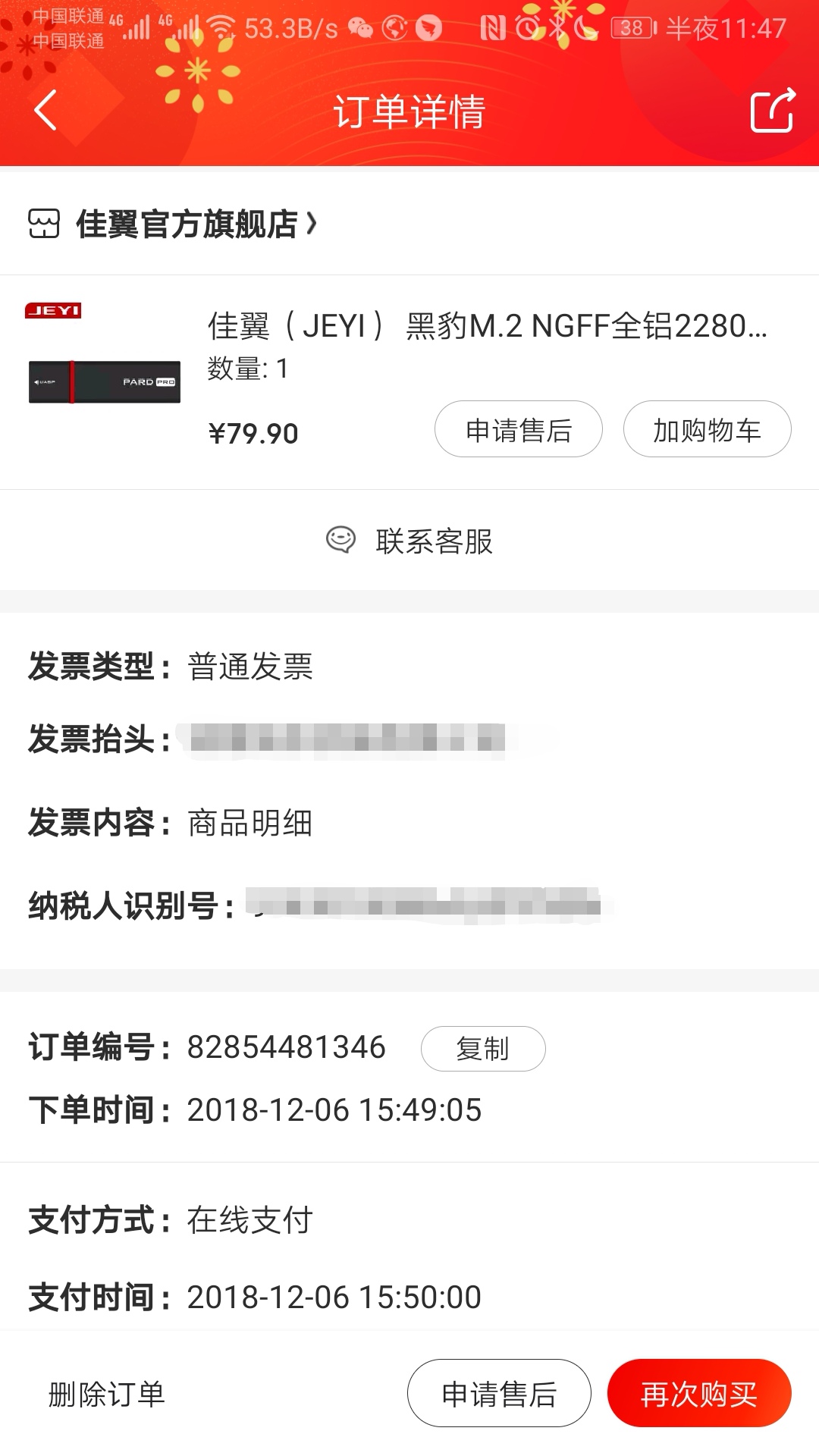819x1456 pixels.
Task: Copy order number with 复制
Action: [x=482, y=1049]
